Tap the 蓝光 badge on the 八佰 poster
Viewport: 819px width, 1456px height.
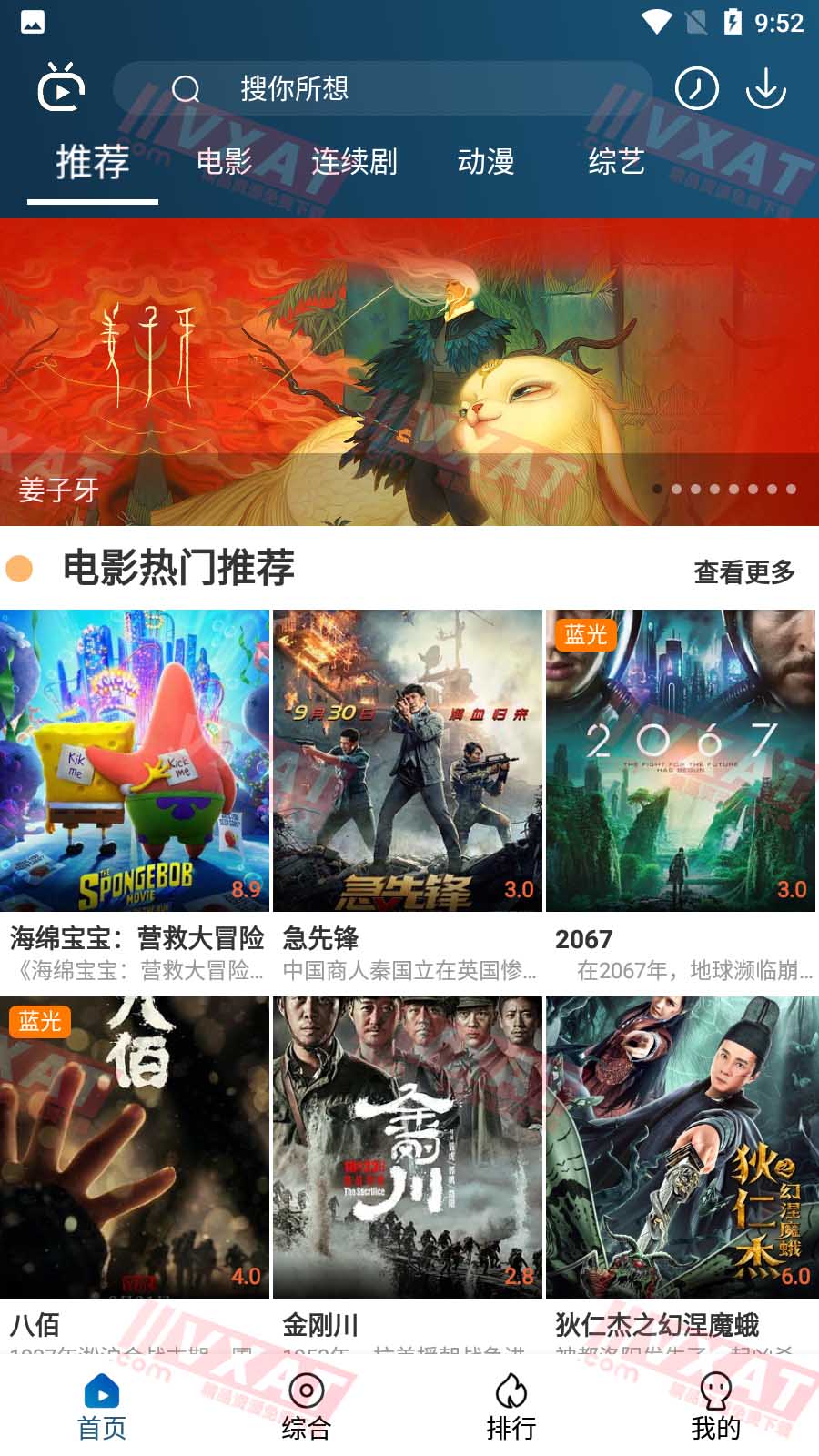pyautogui.click(x=42, y=1023)
